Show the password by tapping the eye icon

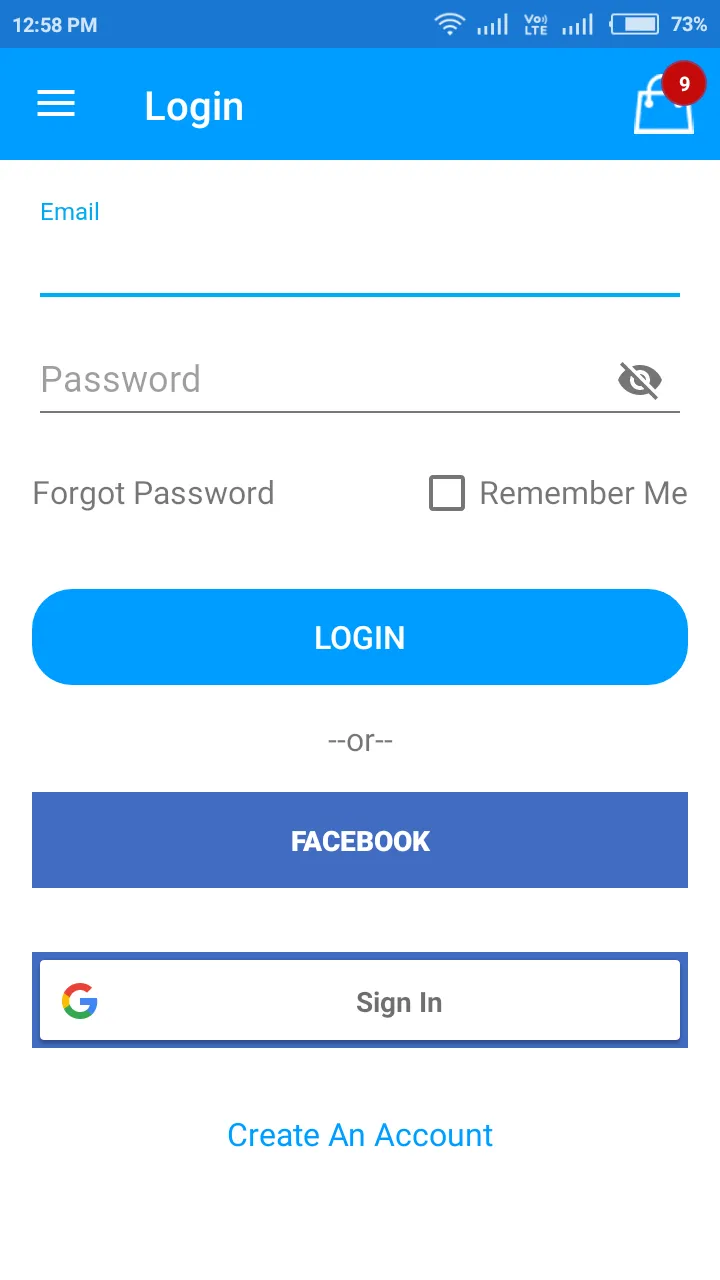pyautogui.click(x=640, y=379)
